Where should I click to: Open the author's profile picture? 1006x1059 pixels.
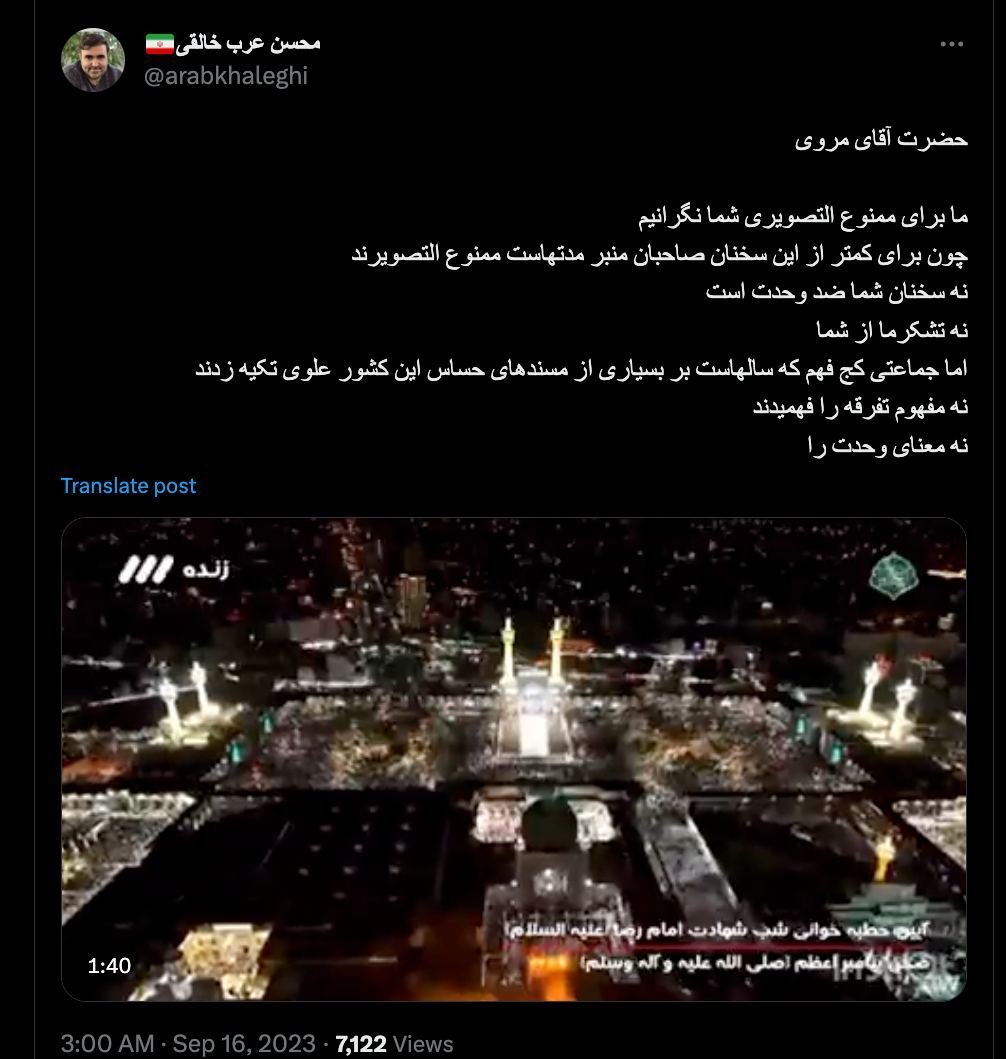[x=92, y=60]
